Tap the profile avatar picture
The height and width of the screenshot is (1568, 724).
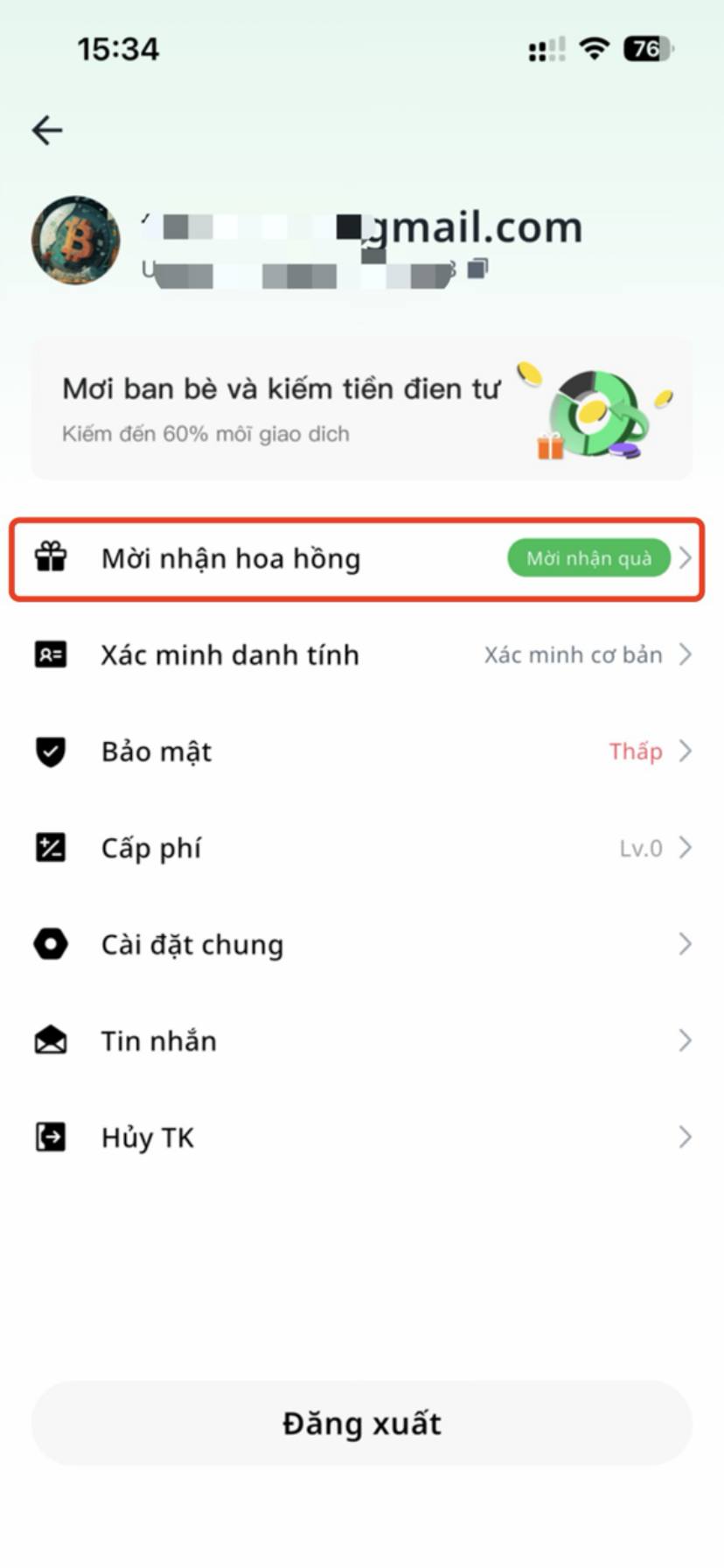coord(76,241)
